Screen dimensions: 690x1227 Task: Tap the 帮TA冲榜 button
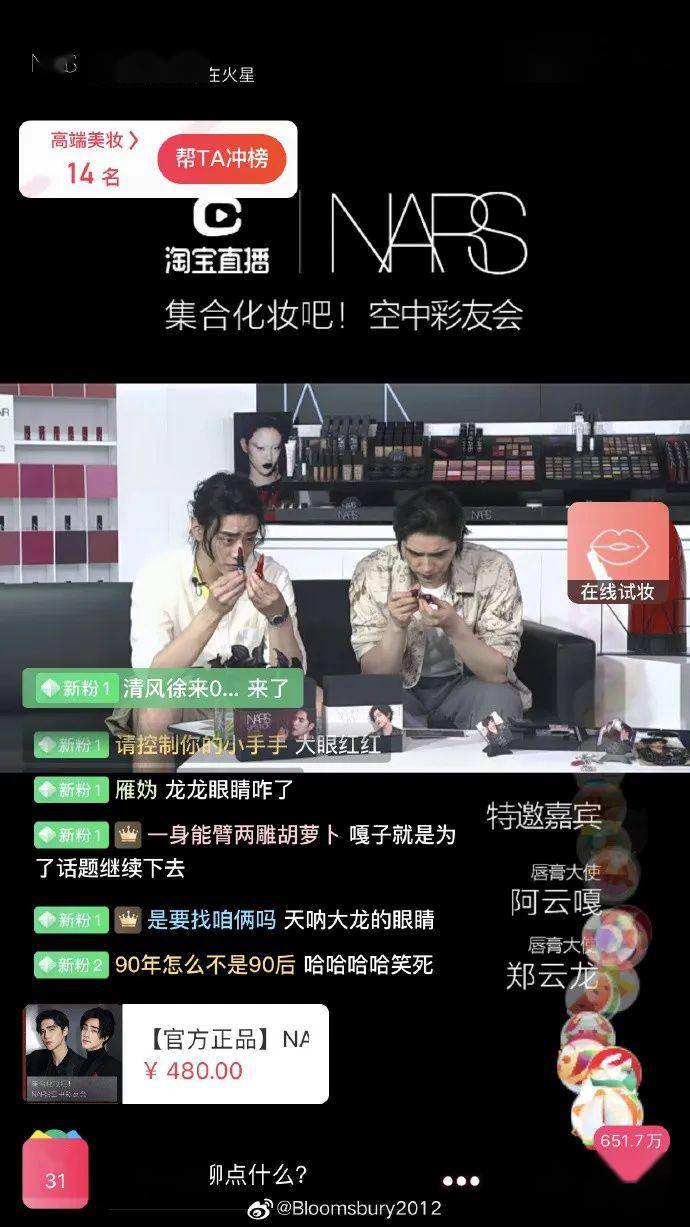[x=221, y=159]
